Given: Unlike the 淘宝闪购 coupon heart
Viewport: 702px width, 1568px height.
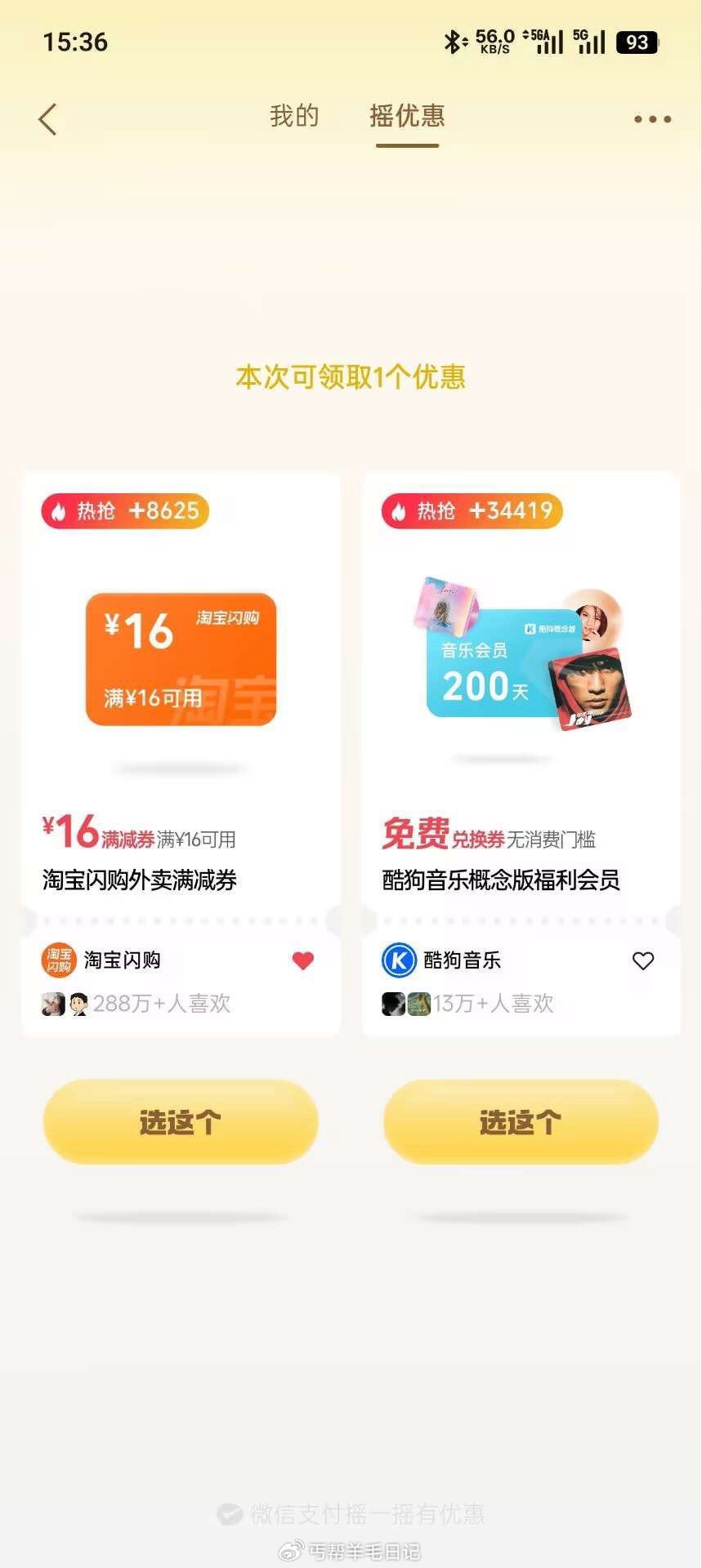Looking at the screenshot, I should click(x=303, y=960).
